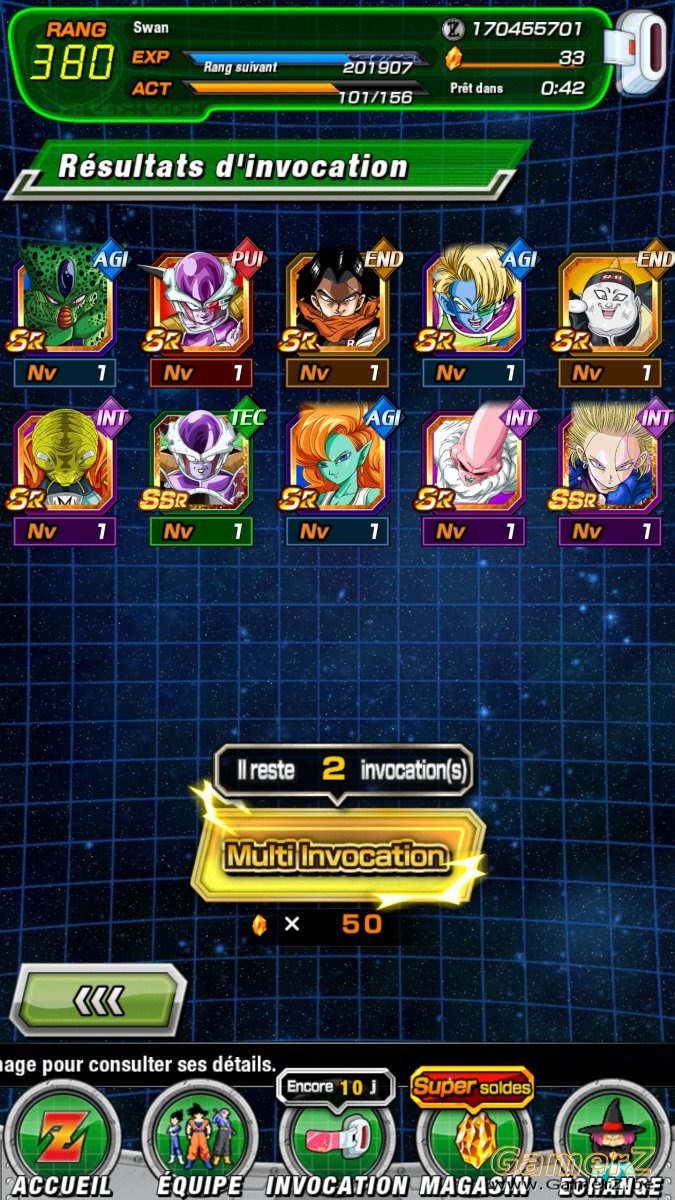Screen dimensions: 675x1200
Task: View the SSR TEC Frieza card
Action: coord(201,477)
